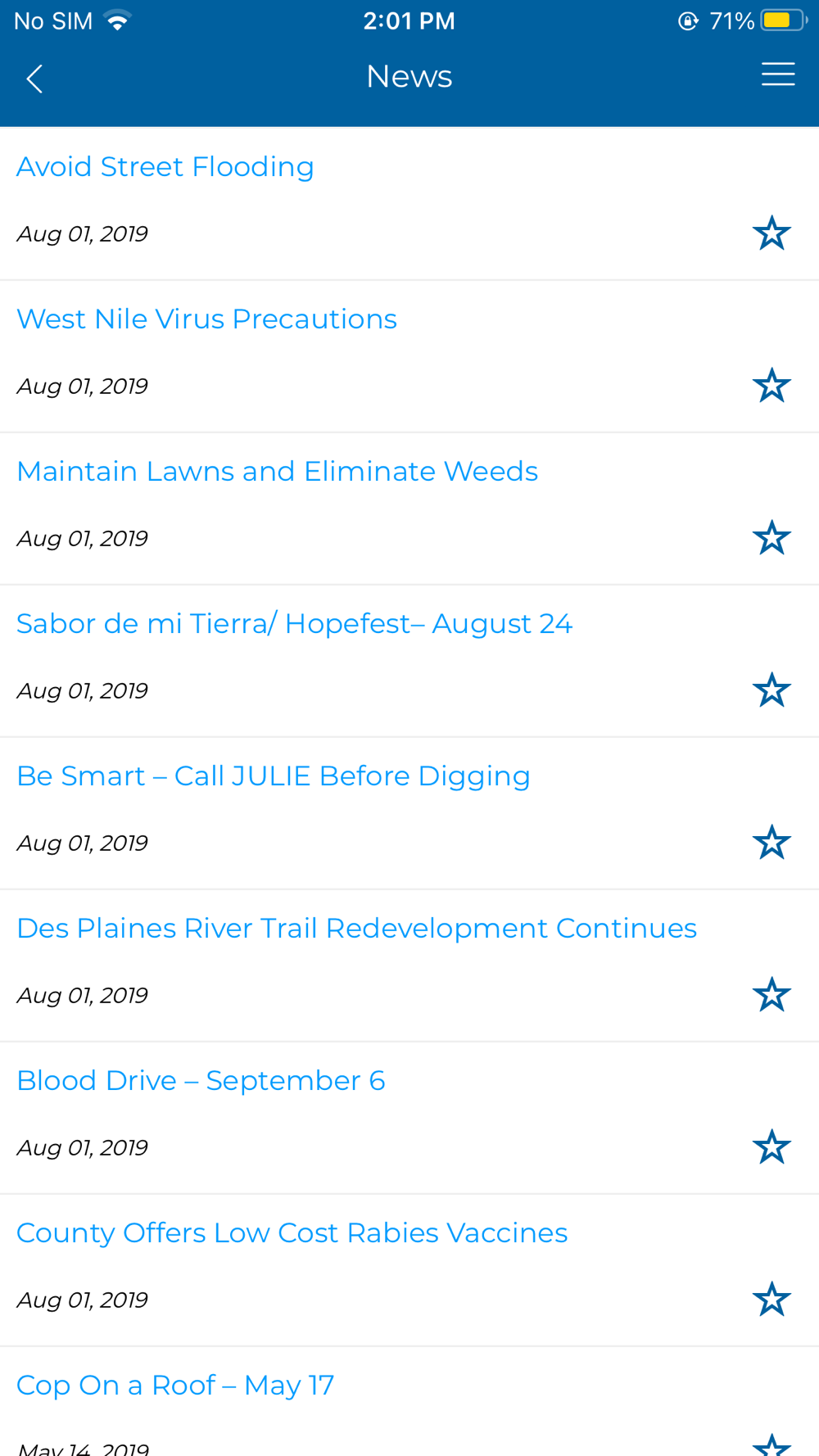
Task: Favorite the Rabies Vaccines article
Action: point(771,1300)
